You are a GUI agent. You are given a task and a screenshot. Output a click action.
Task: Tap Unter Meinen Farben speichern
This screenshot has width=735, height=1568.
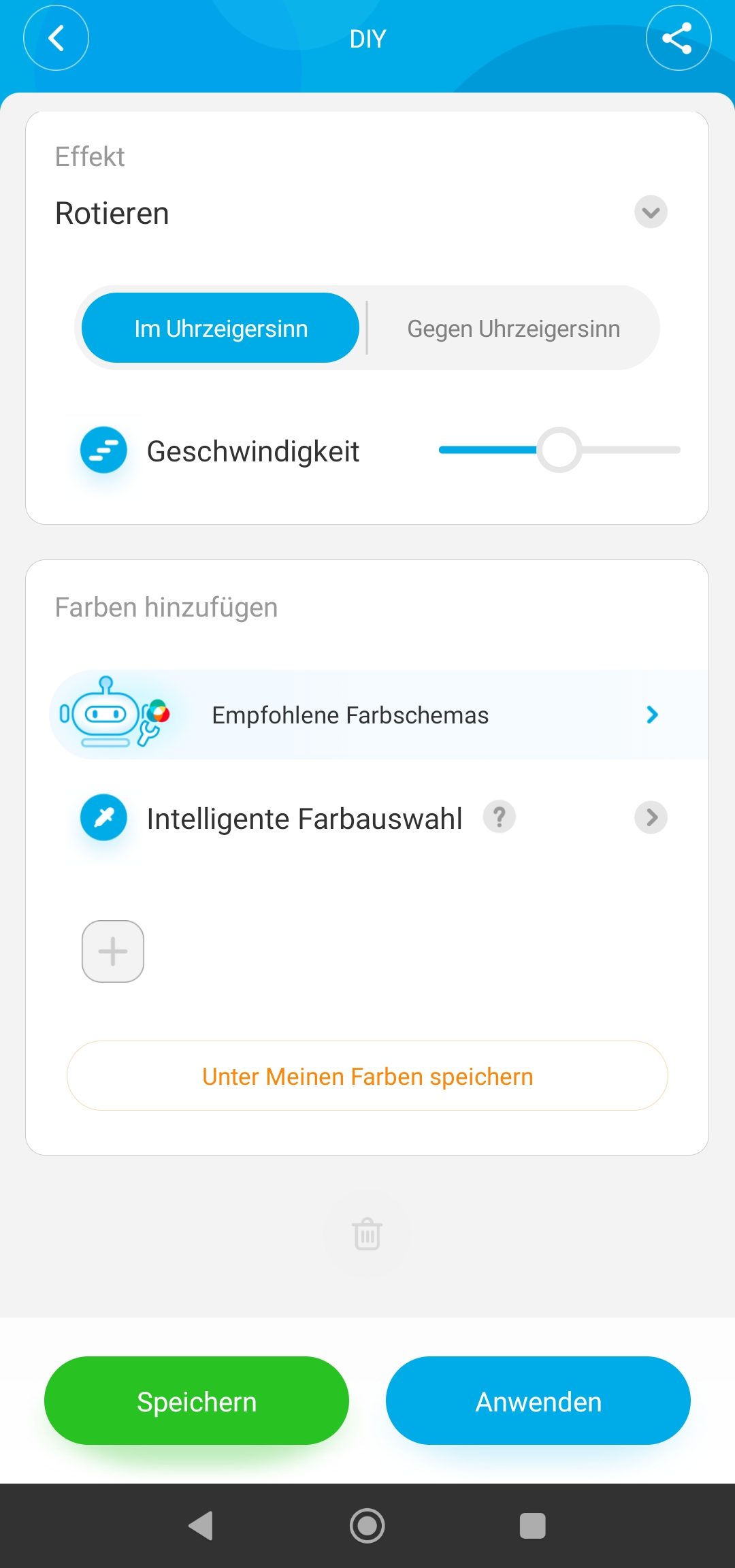pyautogui.click(x=367, y=1076)
